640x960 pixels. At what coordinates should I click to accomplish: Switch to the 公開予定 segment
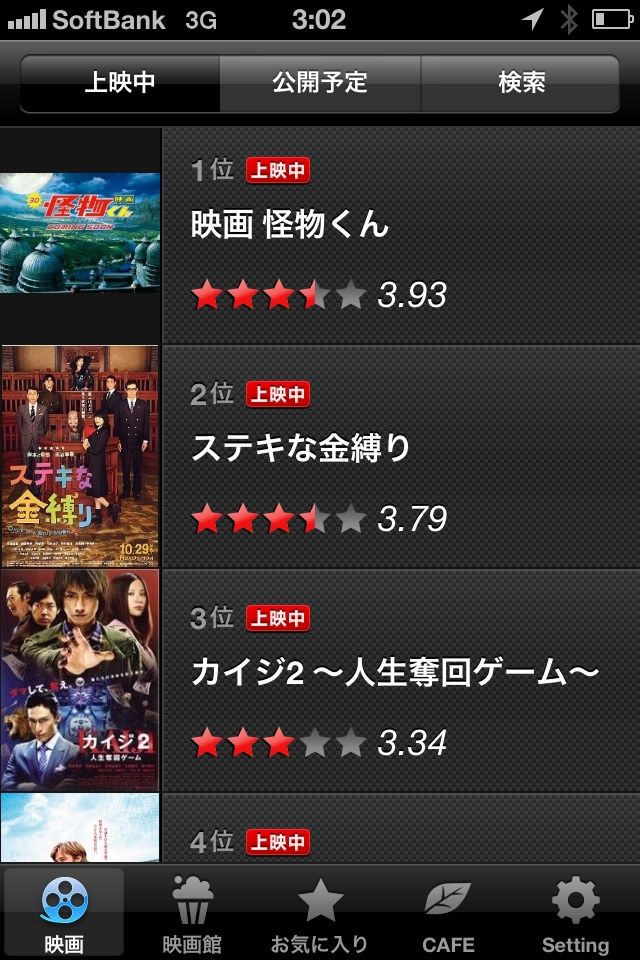click(x=320, y=82)
